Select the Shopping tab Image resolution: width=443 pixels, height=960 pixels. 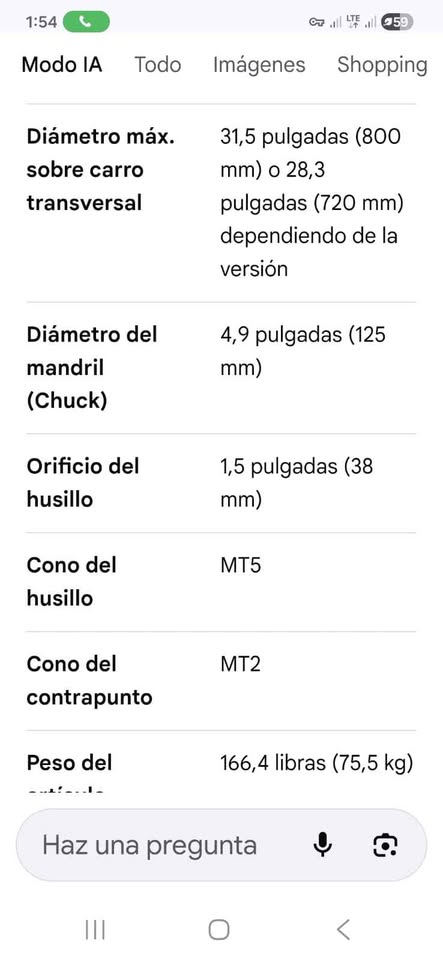click(382, 65)
